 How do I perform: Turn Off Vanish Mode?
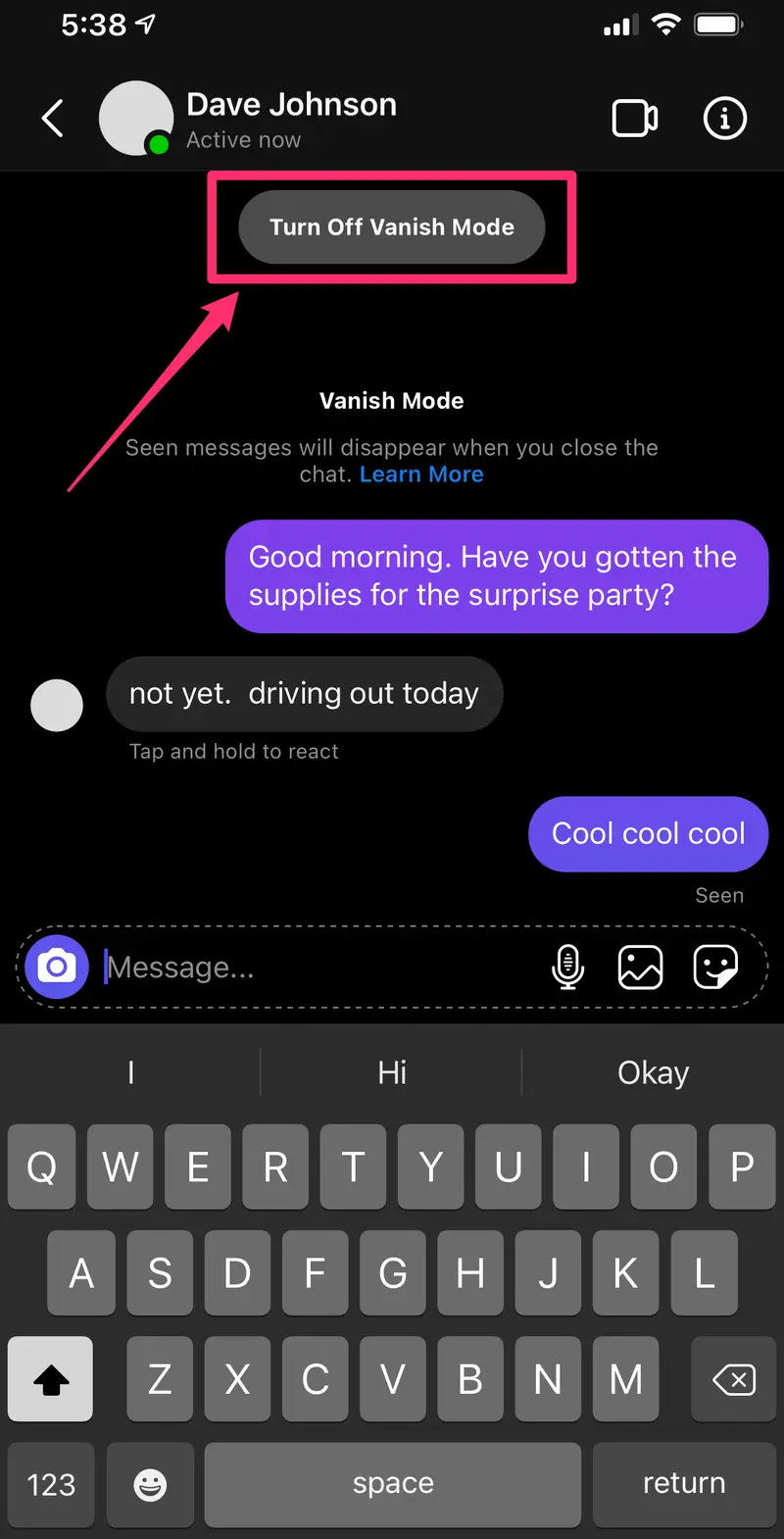click(391, 226)
